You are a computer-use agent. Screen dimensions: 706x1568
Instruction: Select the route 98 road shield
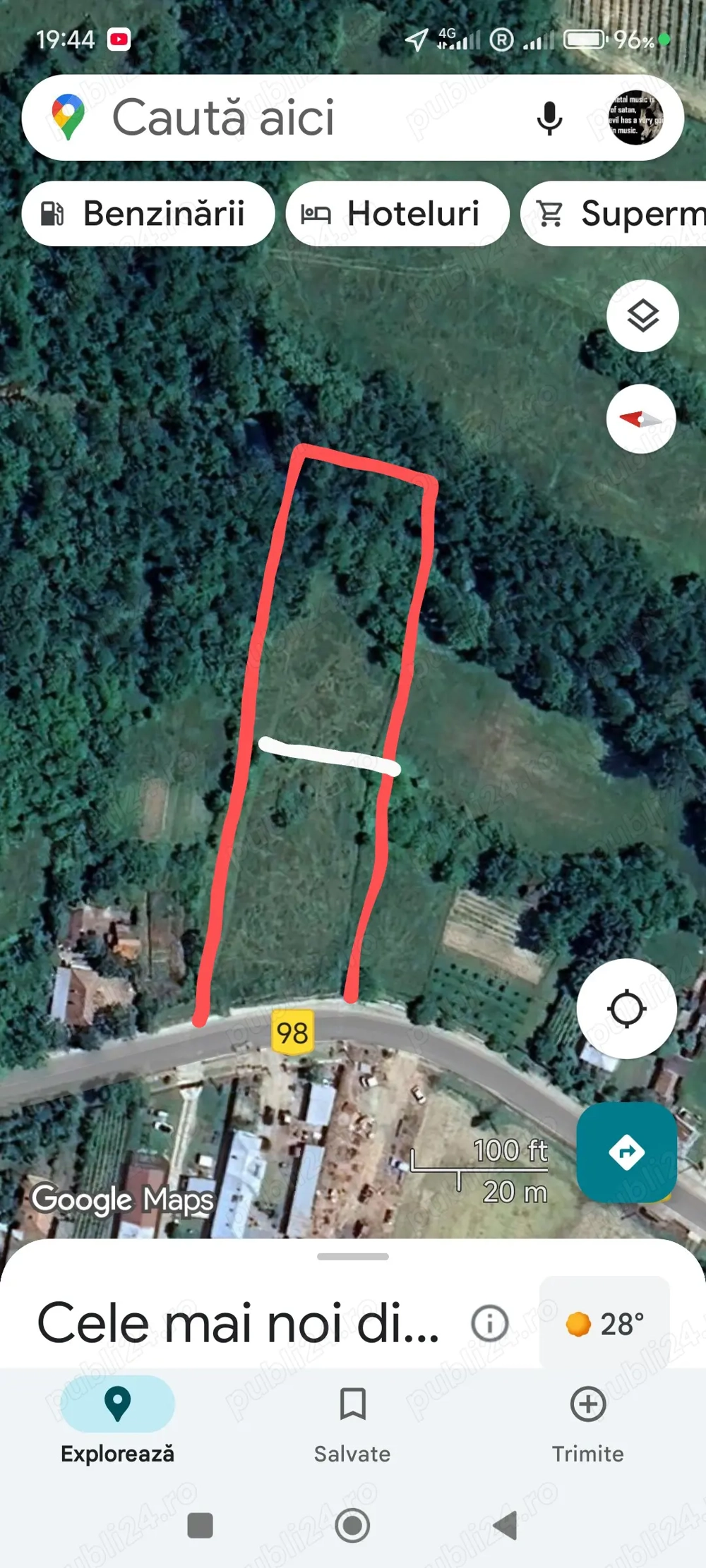coord(291,1032)
